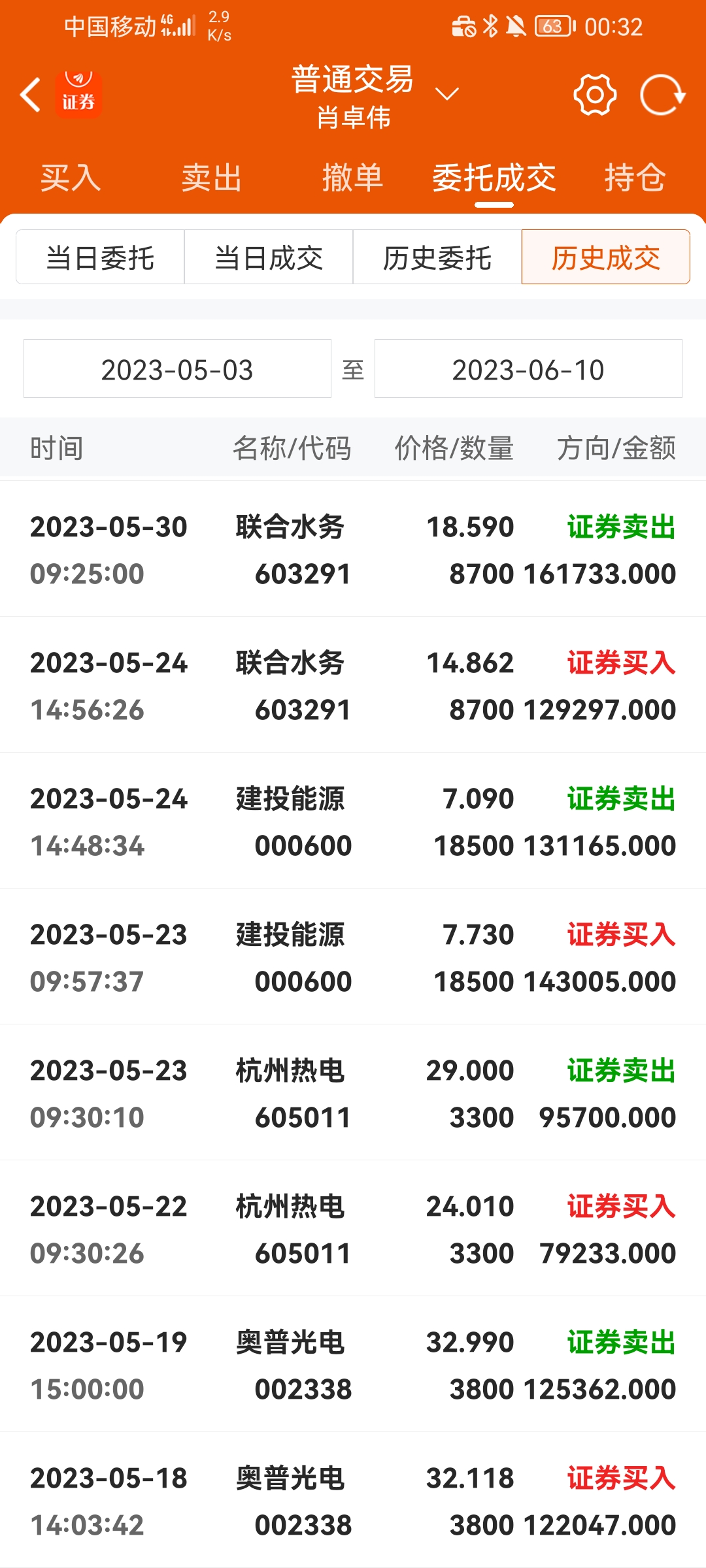Open 奥普光电 sell record from 2023-05-19
The width and height of the screenshot is (706, 1568).
353,1365
